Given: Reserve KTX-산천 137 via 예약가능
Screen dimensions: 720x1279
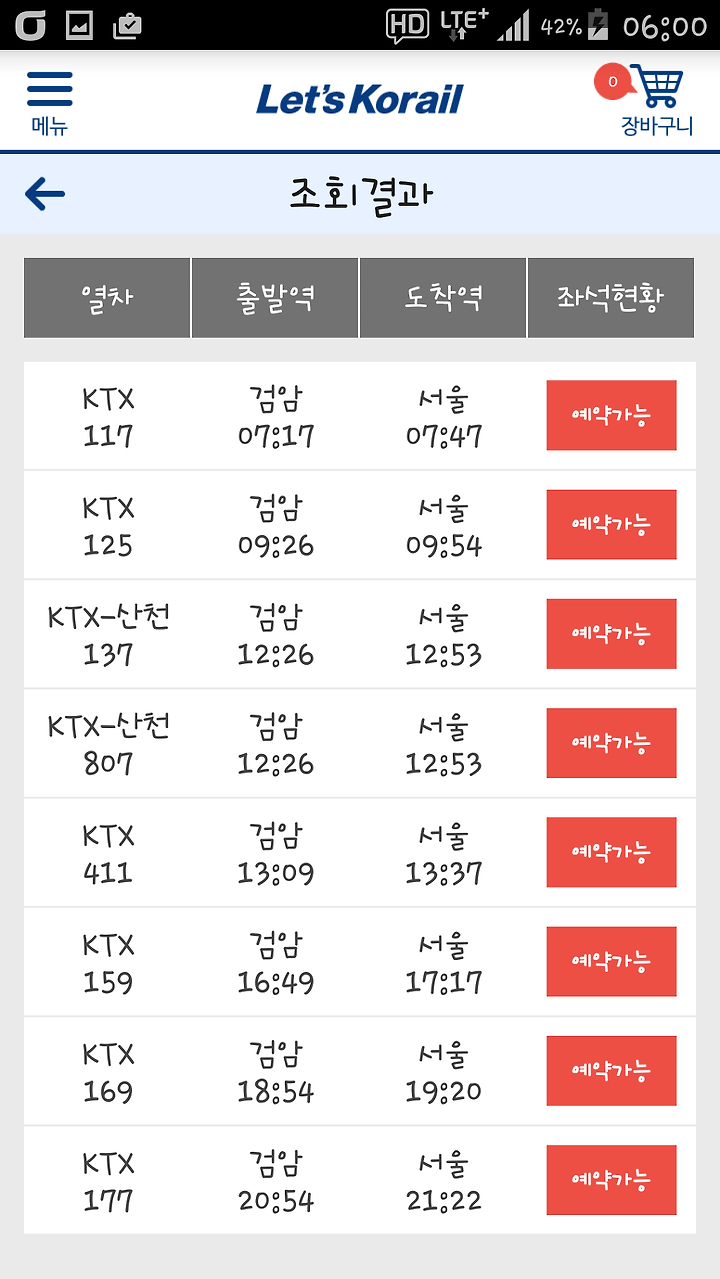Looking at the screenshot, I should coord(611,634).
